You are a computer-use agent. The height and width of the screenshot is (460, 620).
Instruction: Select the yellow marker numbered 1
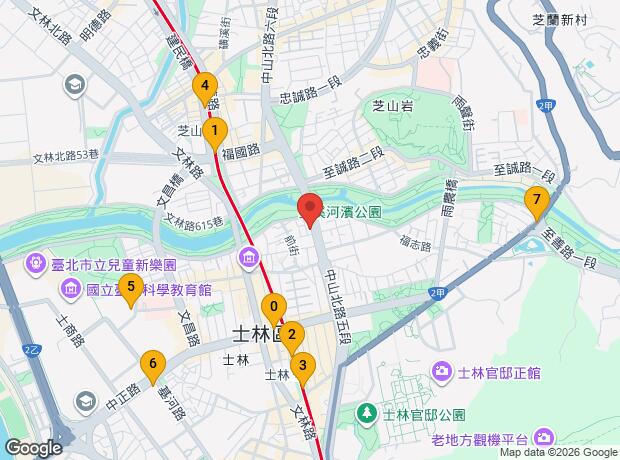pyautogui.click(x=215, y=129)
